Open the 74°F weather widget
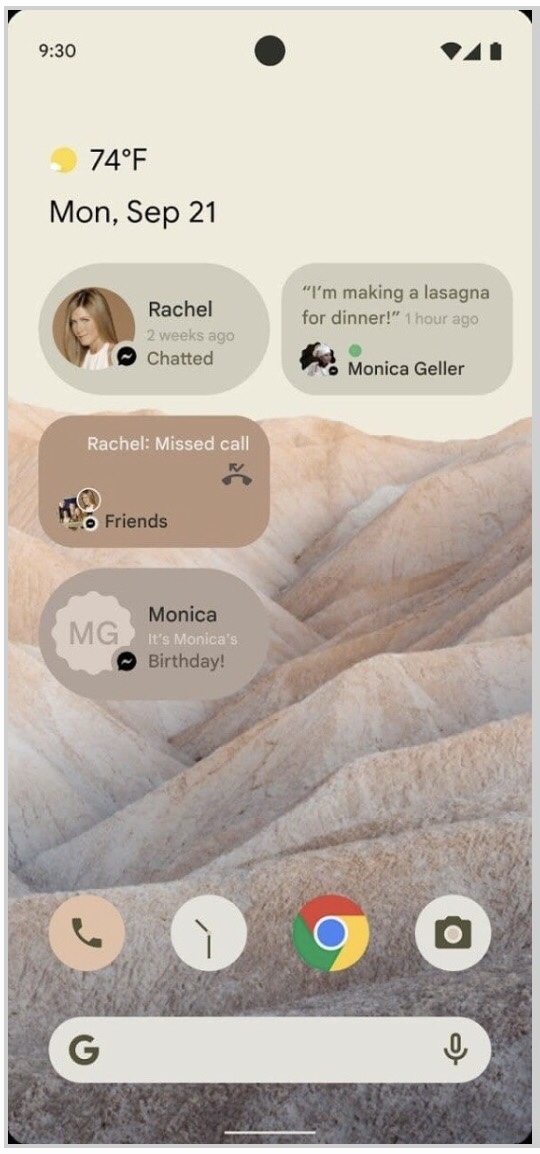The image size is (540, 1154). 99,160
